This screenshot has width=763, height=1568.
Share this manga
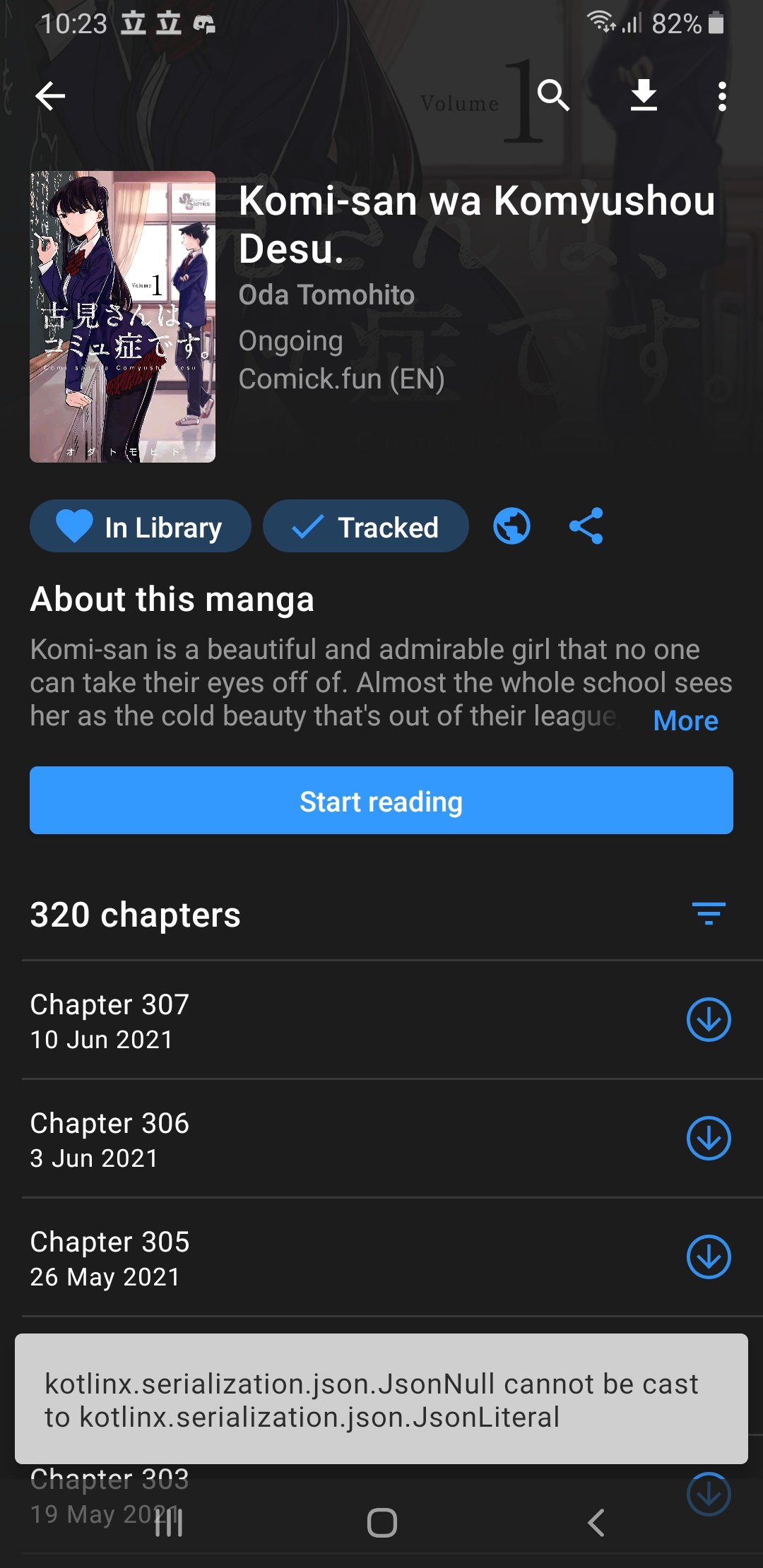point(586,526)
